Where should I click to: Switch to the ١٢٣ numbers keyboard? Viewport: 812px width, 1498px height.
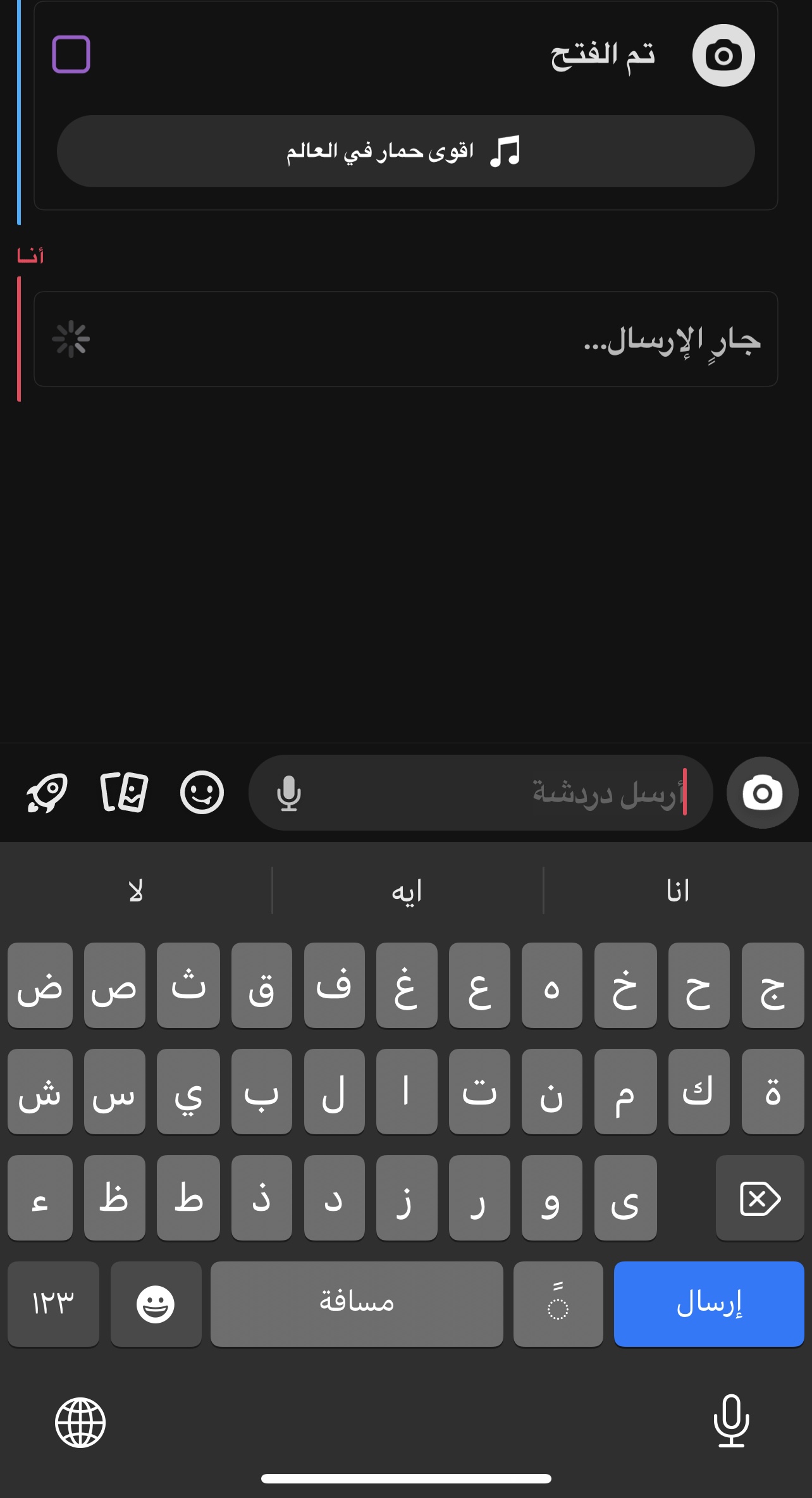[x=53, y=1304]
